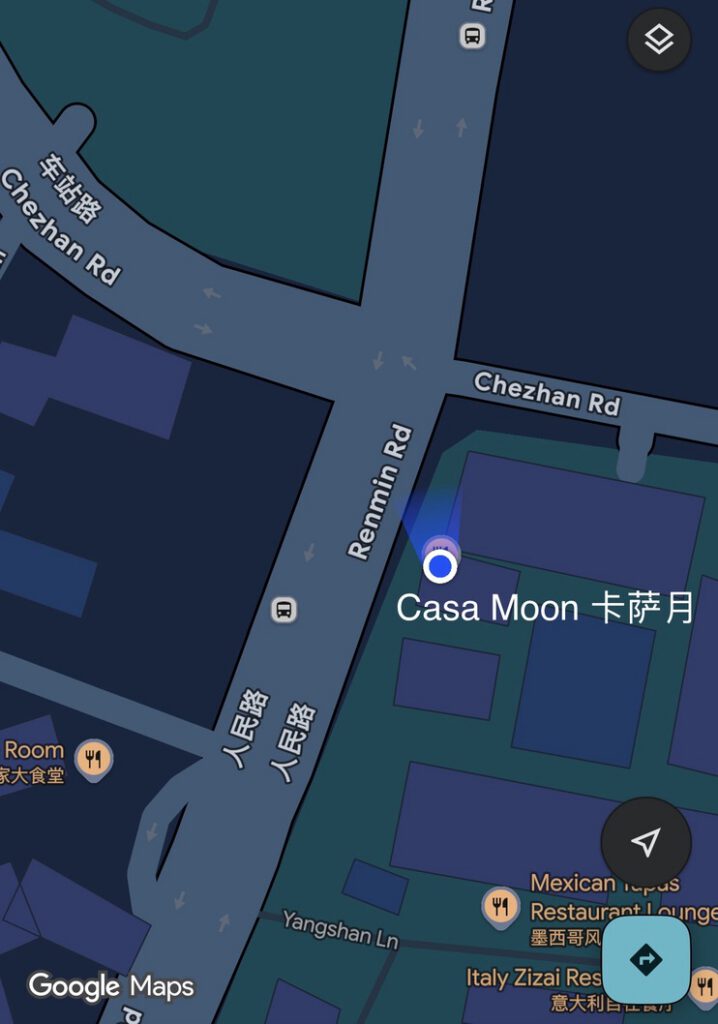Image resolution: width=718 pixels, height=1024 pixels.
Task: Select the bus stop on 人民路
Action: tap(284, 609)
